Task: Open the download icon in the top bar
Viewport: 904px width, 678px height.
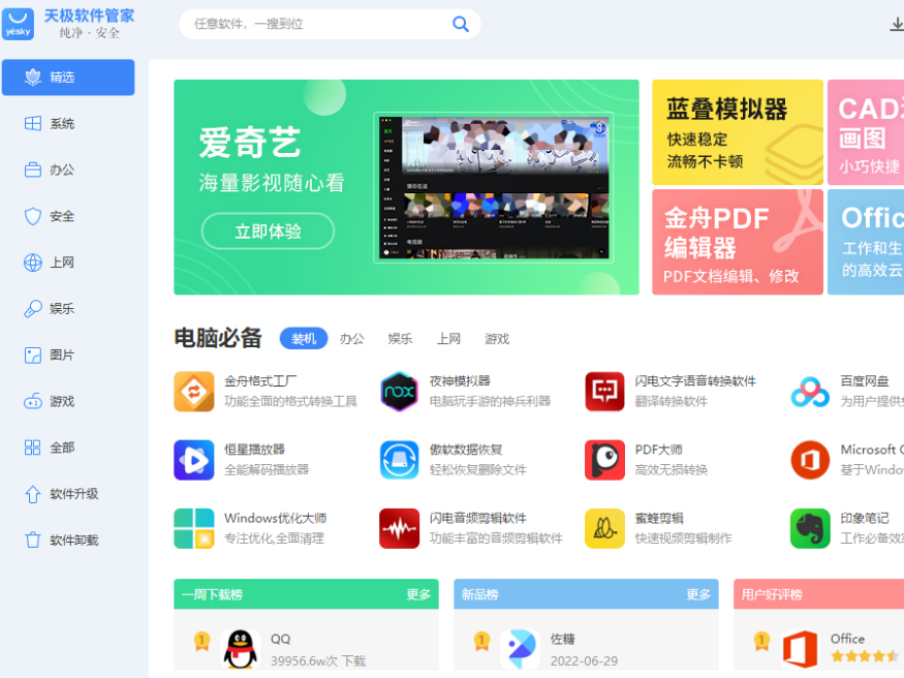Action: tap(896, 24)
